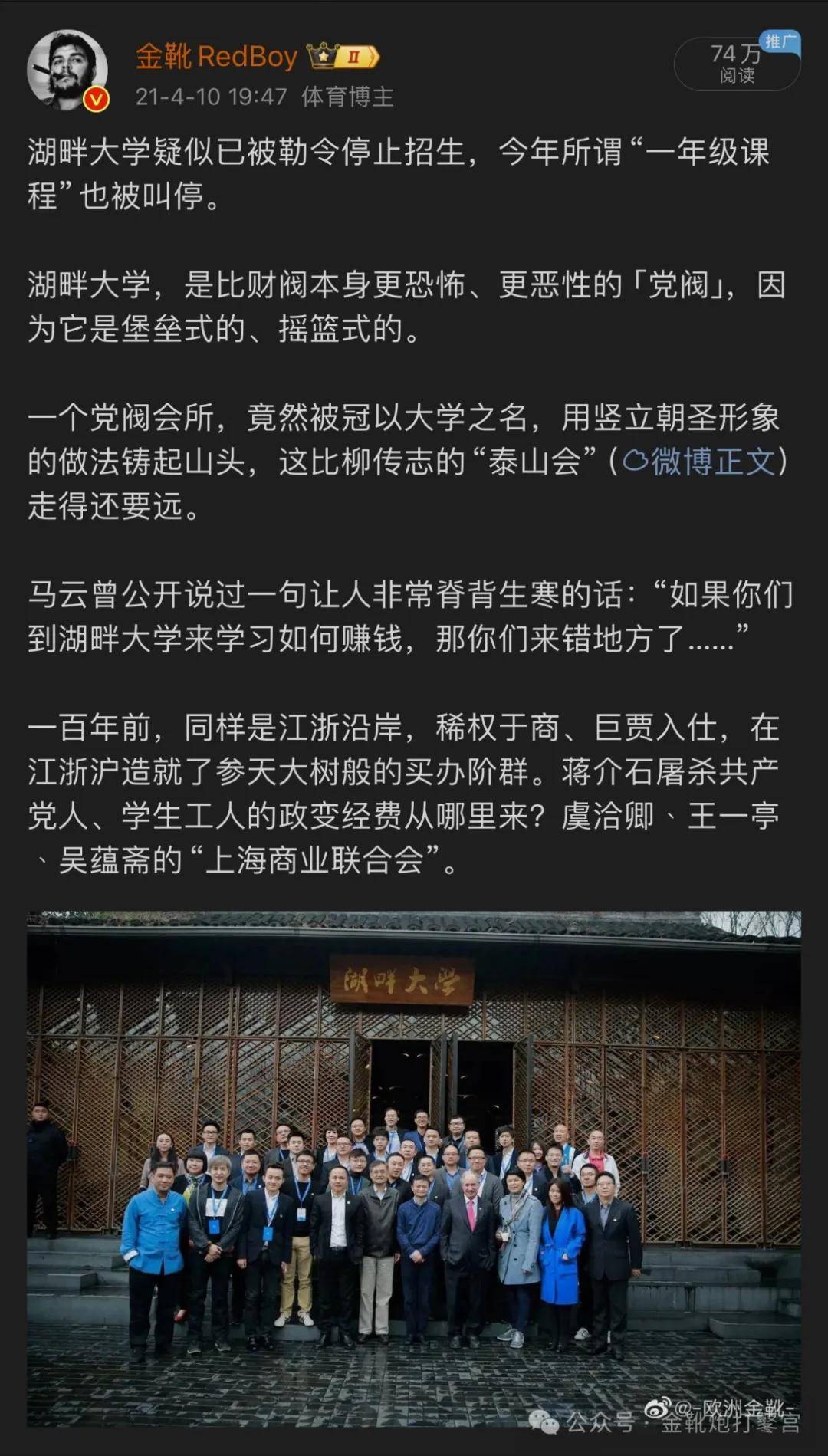View the 湖畔大学 group photo
This screenshot has width=828, height=1456.
[414, 1168]
